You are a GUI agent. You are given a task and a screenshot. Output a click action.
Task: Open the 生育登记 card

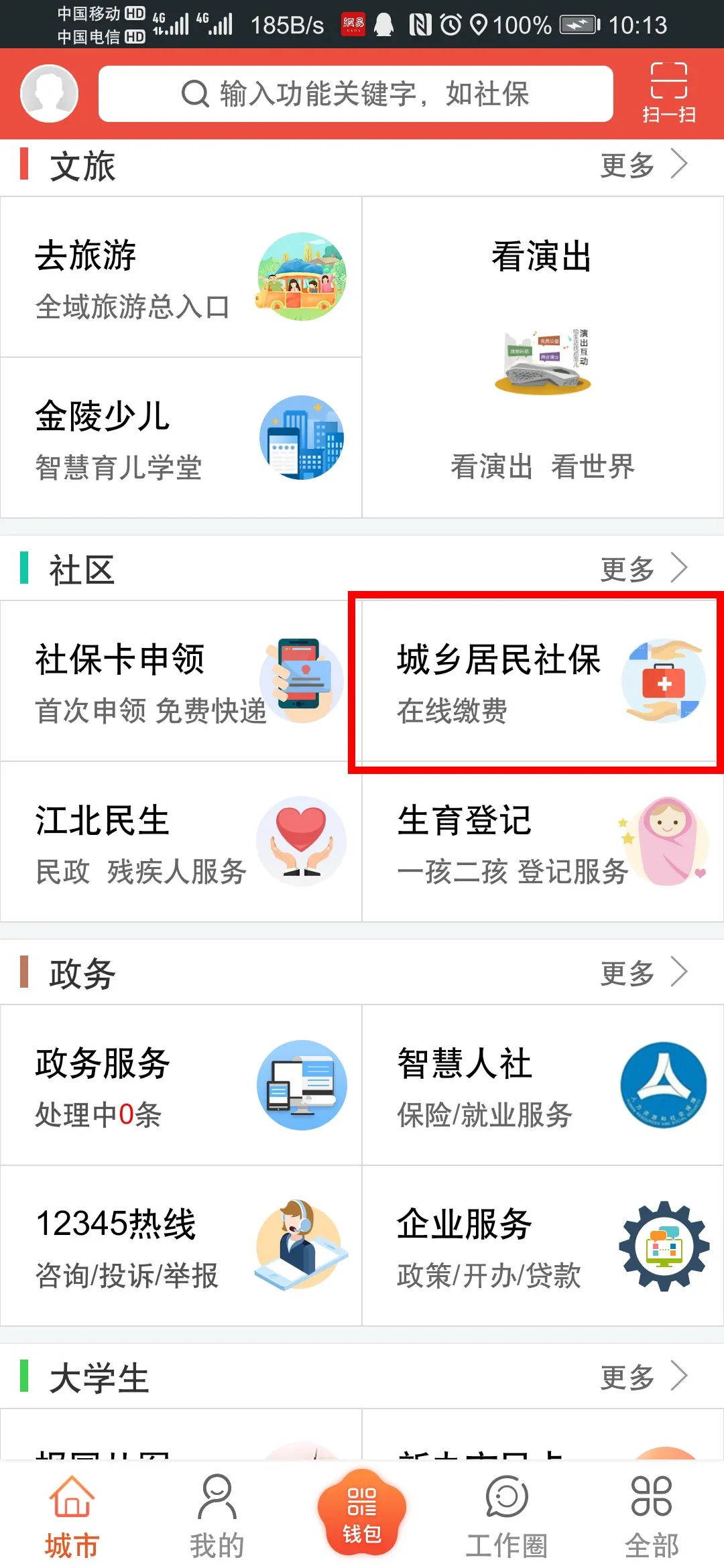click(543, 842)
